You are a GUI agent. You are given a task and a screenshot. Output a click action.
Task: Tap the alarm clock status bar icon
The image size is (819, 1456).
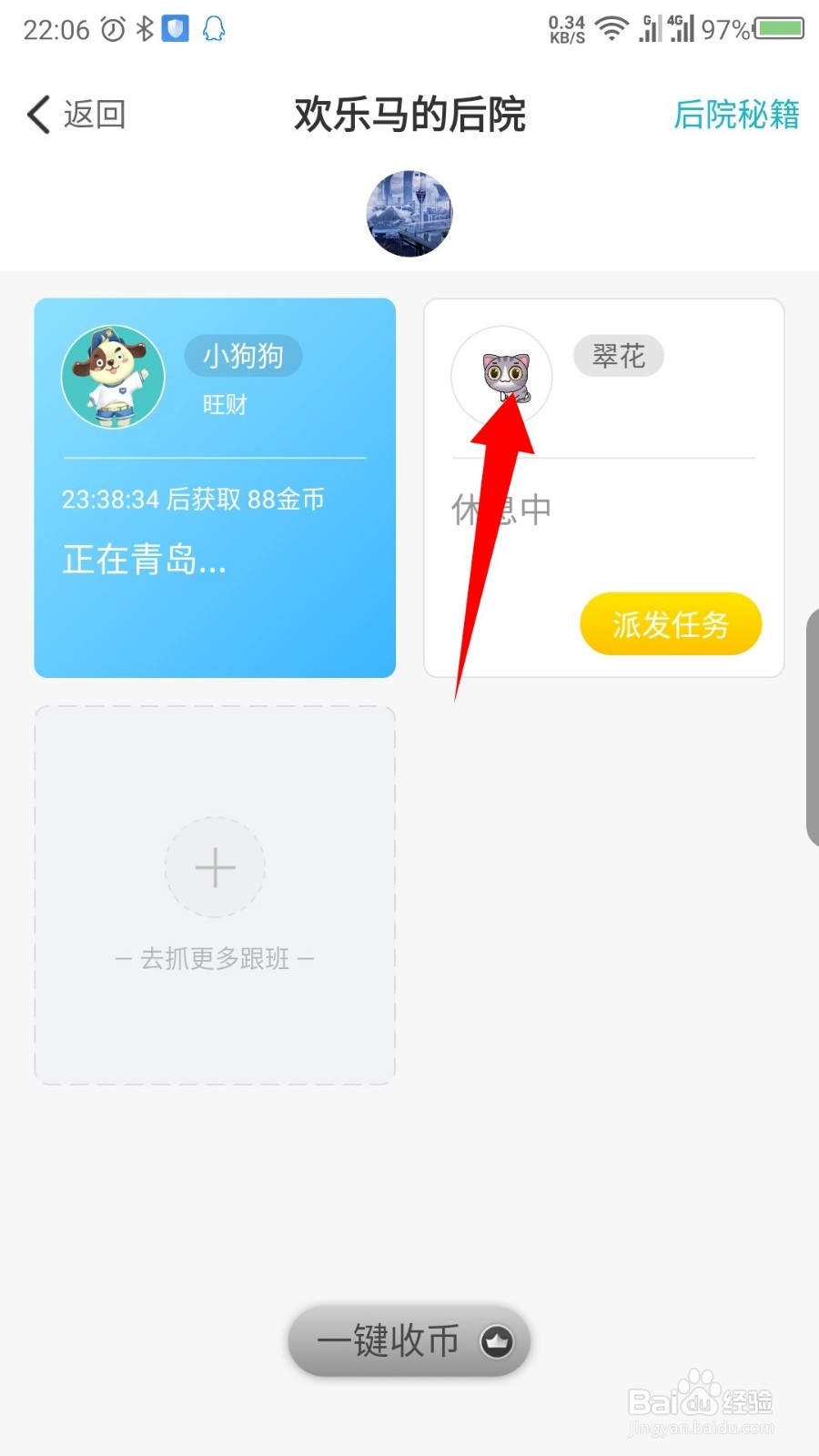[111, 29]
